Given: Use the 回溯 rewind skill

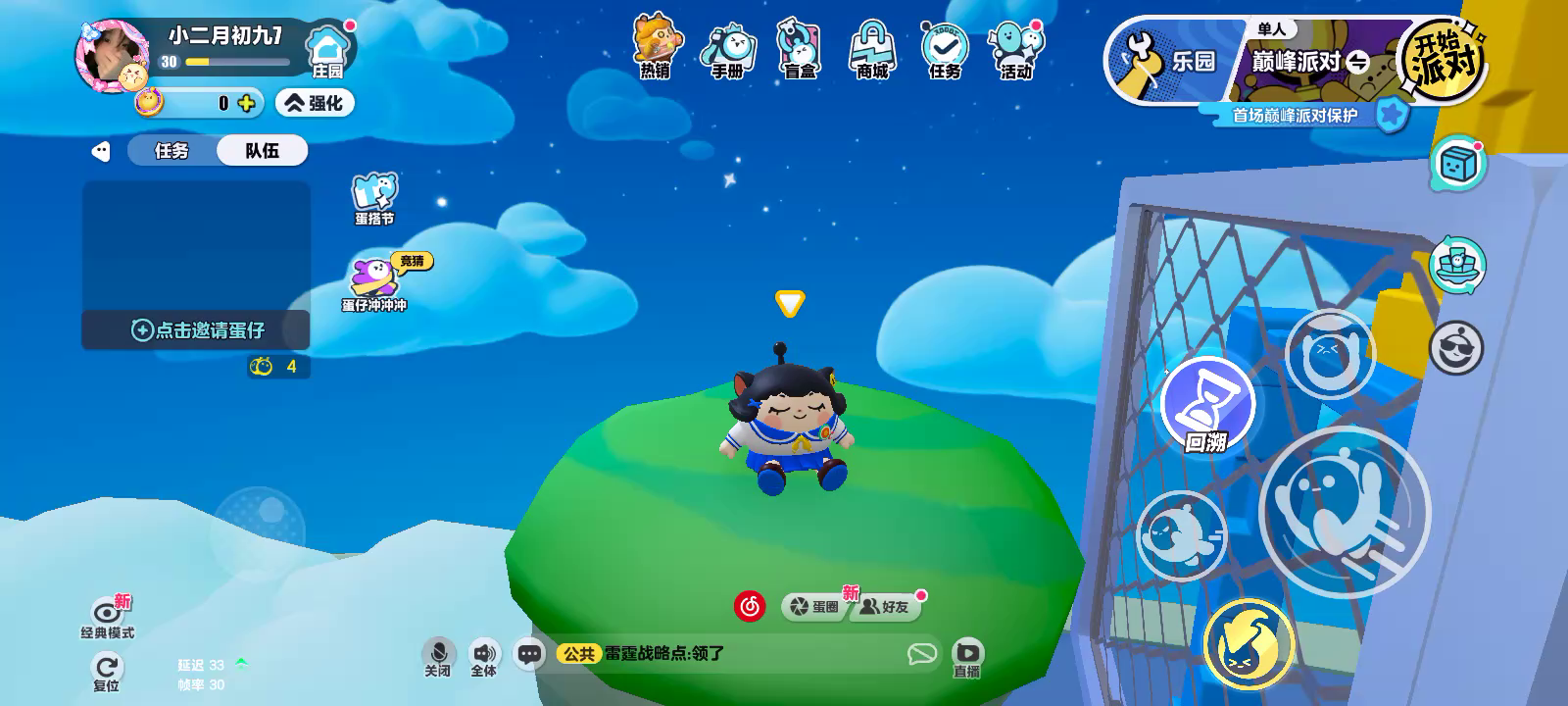Looking at the screenshot, I should point(1206,405).
